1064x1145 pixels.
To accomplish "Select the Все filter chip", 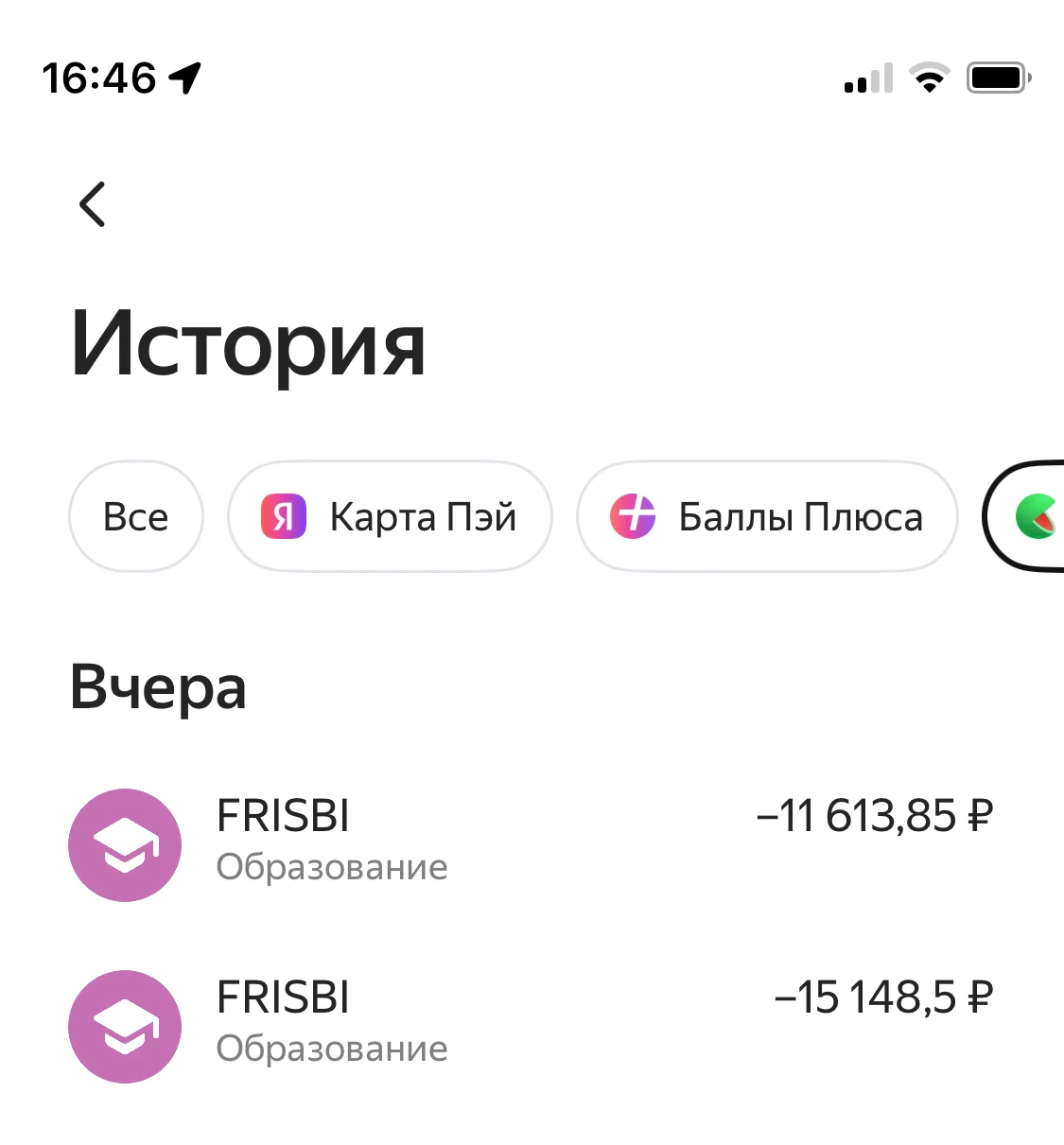I will coord(136,517).
